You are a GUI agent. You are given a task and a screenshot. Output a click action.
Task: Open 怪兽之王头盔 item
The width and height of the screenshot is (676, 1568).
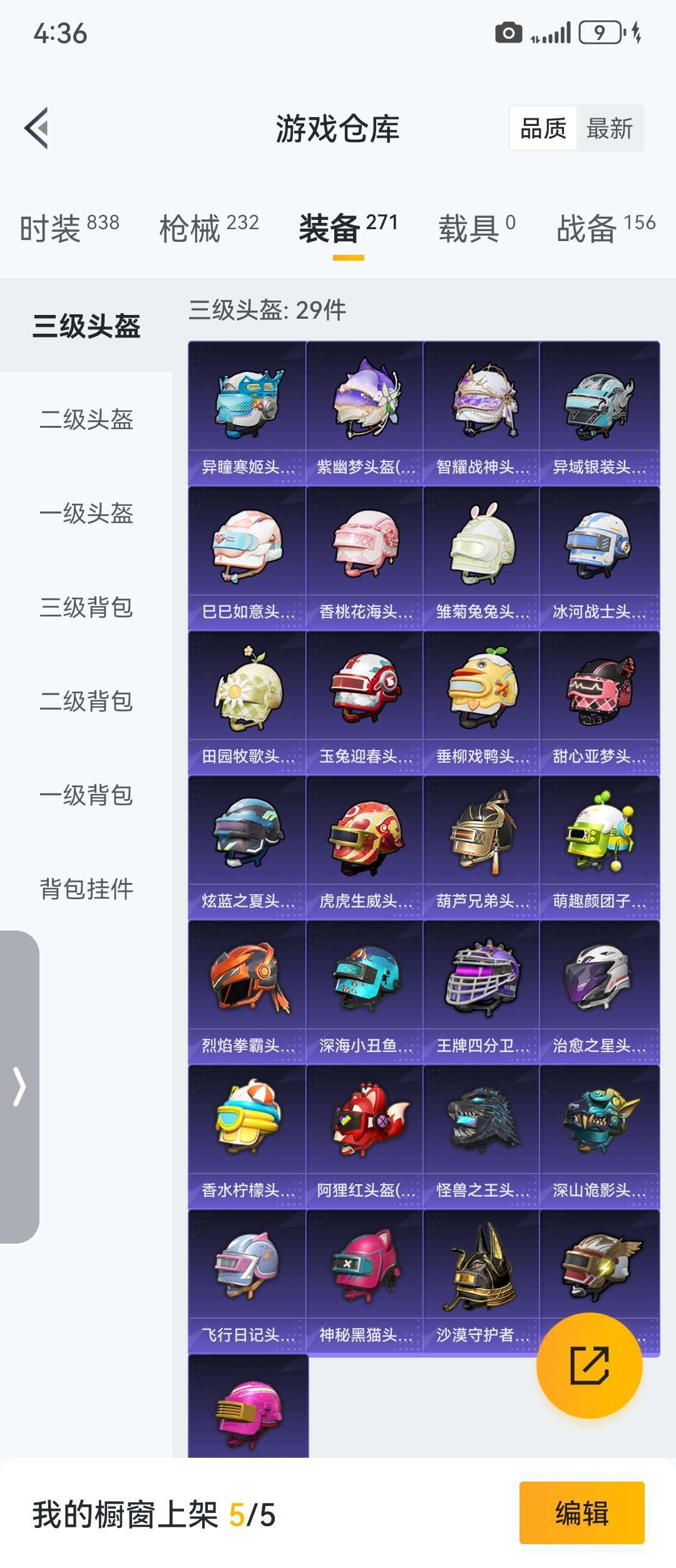[481, 1137]
